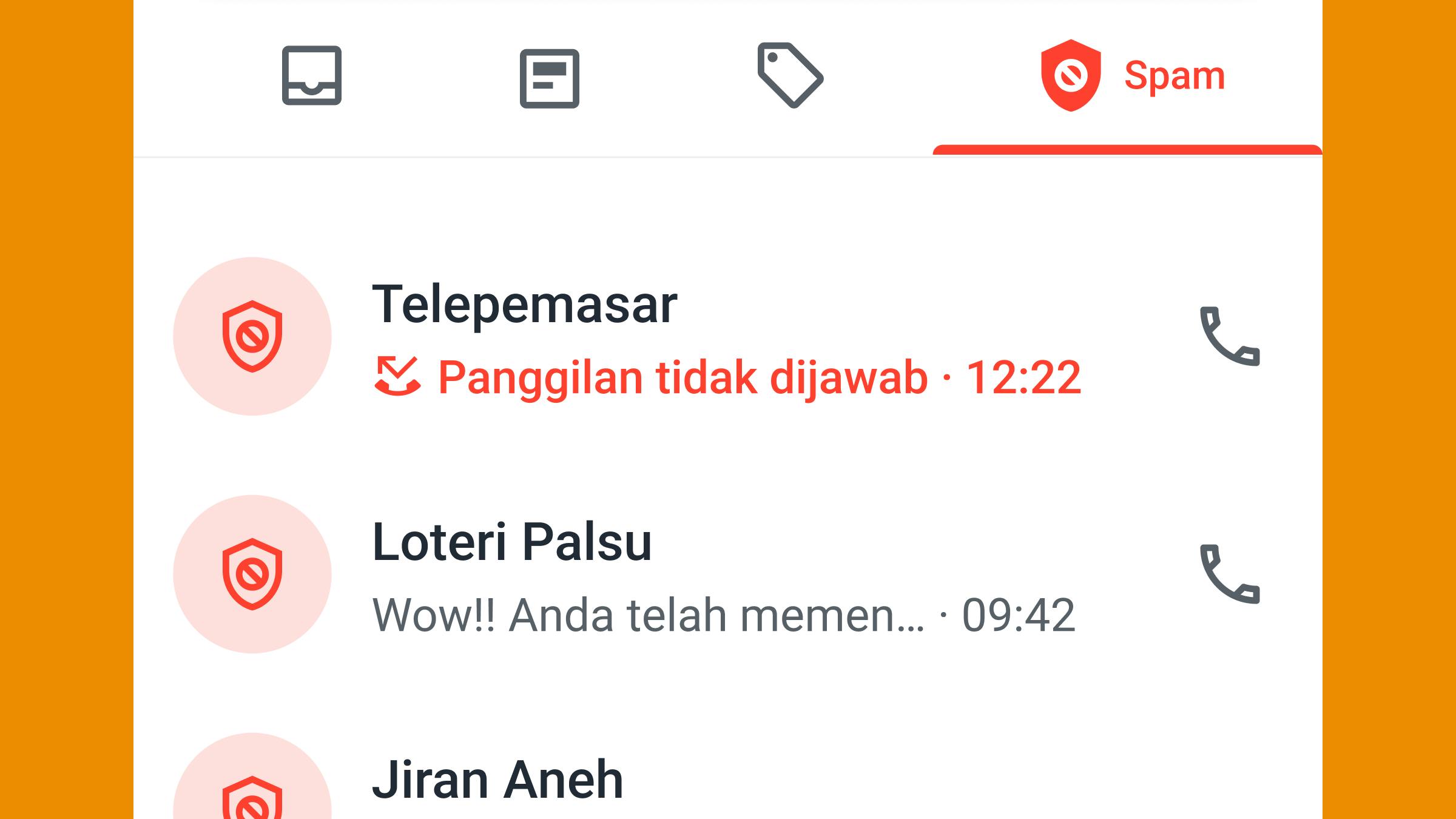Viewport: 1456px width, 819px height.
Task: Open the card-style messages tab
Action: [x=550, y=78]
